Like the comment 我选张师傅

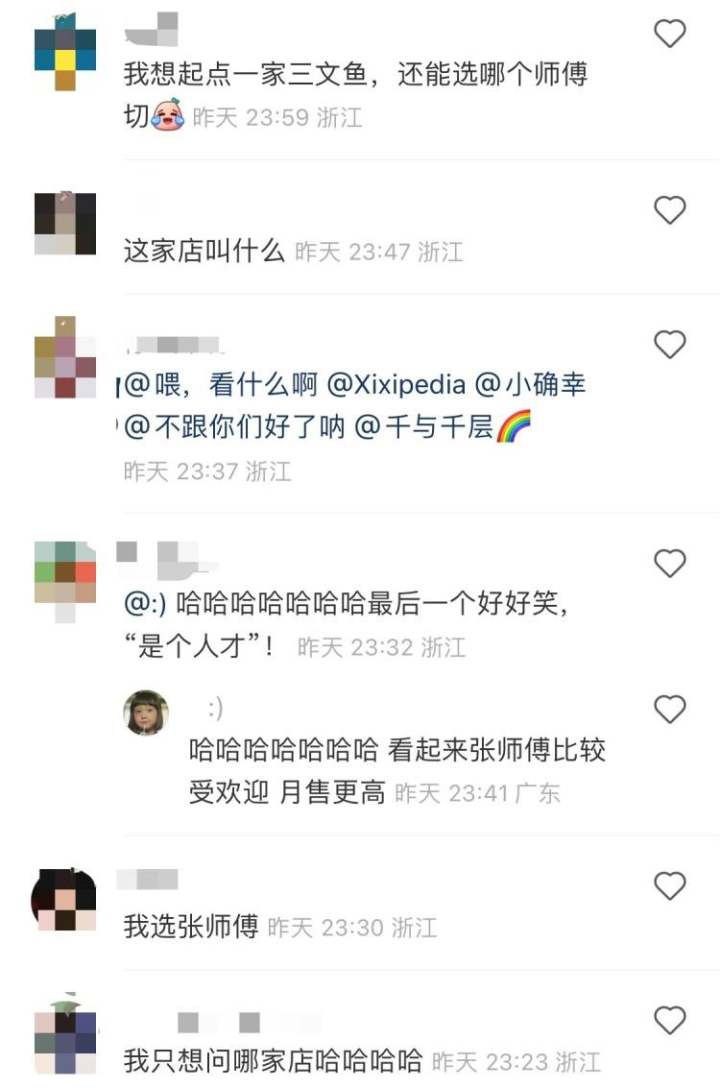[x=669, y=886]
